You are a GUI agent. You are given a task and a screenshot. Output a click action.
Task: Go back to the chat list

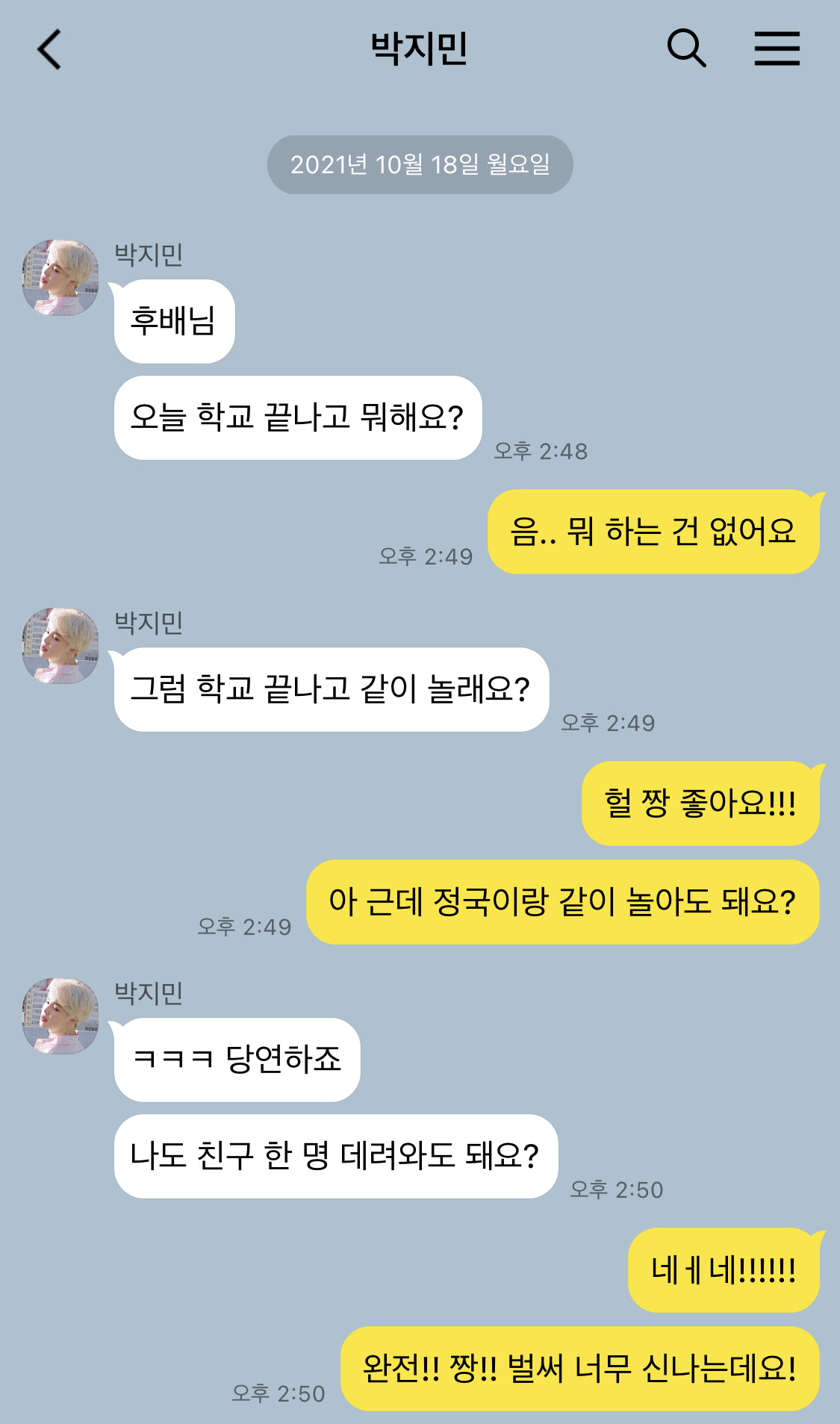49,49
